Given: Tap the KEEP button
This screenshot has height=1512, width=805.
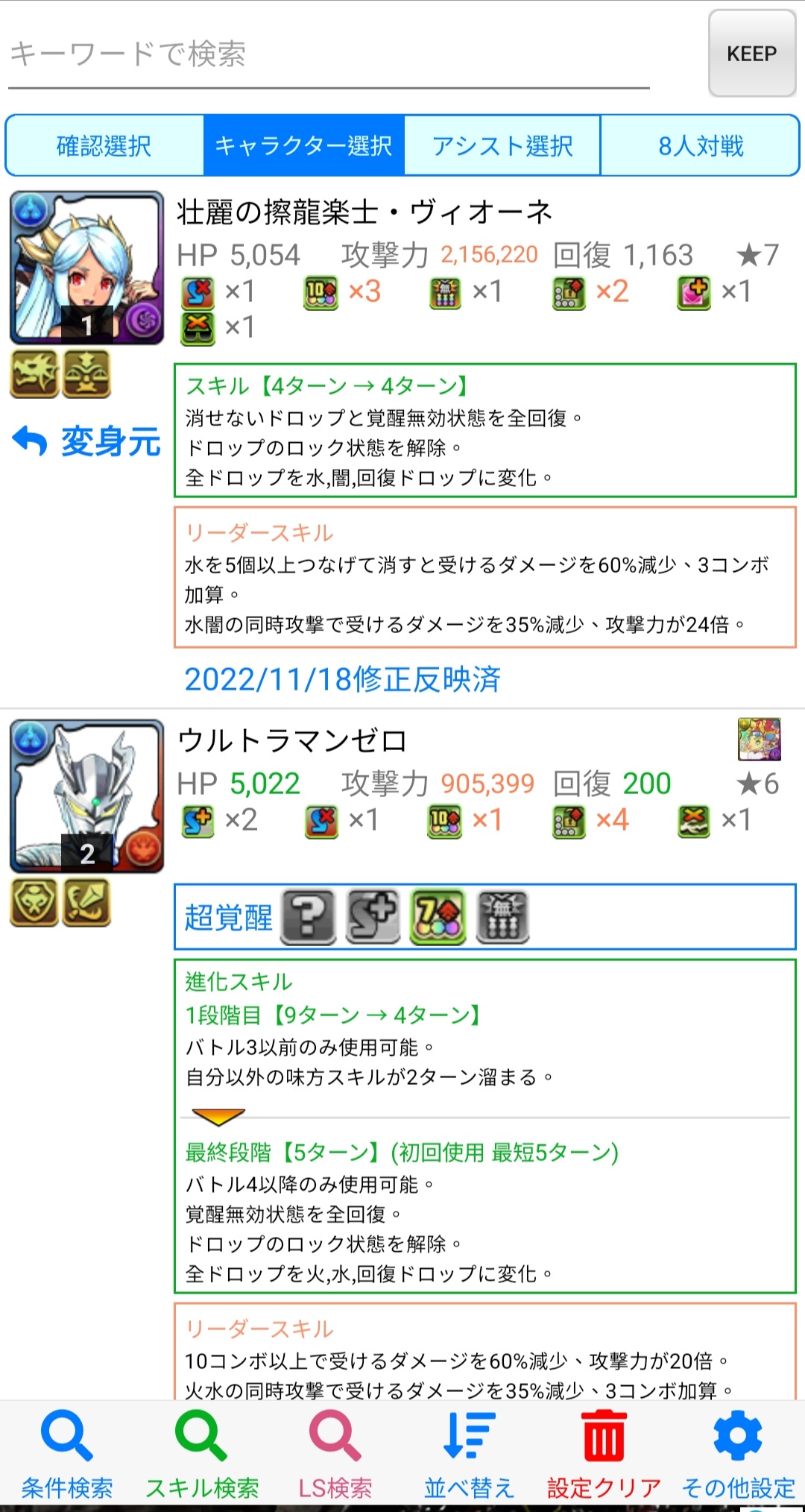Looking at the screenshot, I should click(751, 54).
